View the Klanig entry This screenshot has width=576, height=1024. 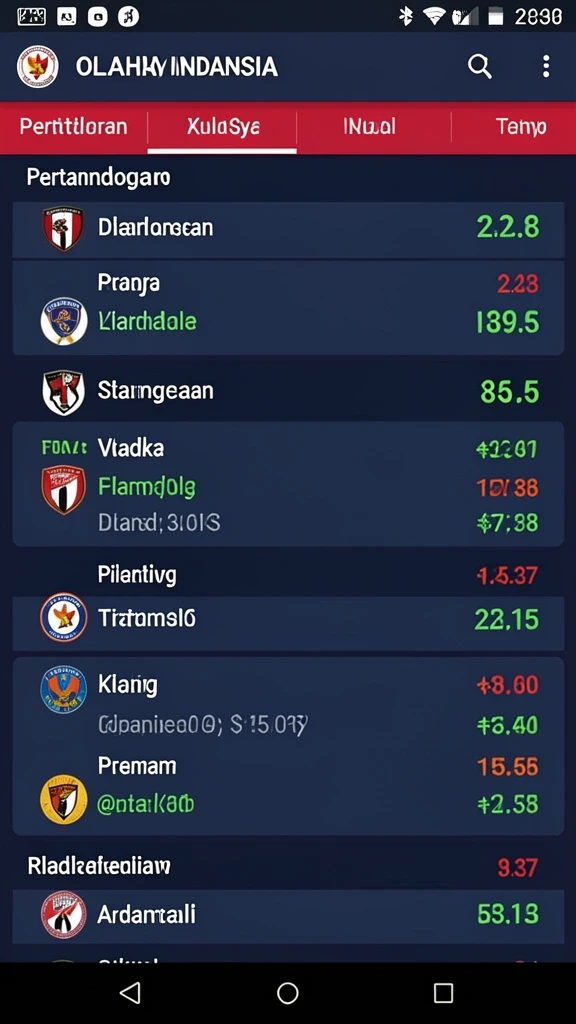click(x=288, y=705)
